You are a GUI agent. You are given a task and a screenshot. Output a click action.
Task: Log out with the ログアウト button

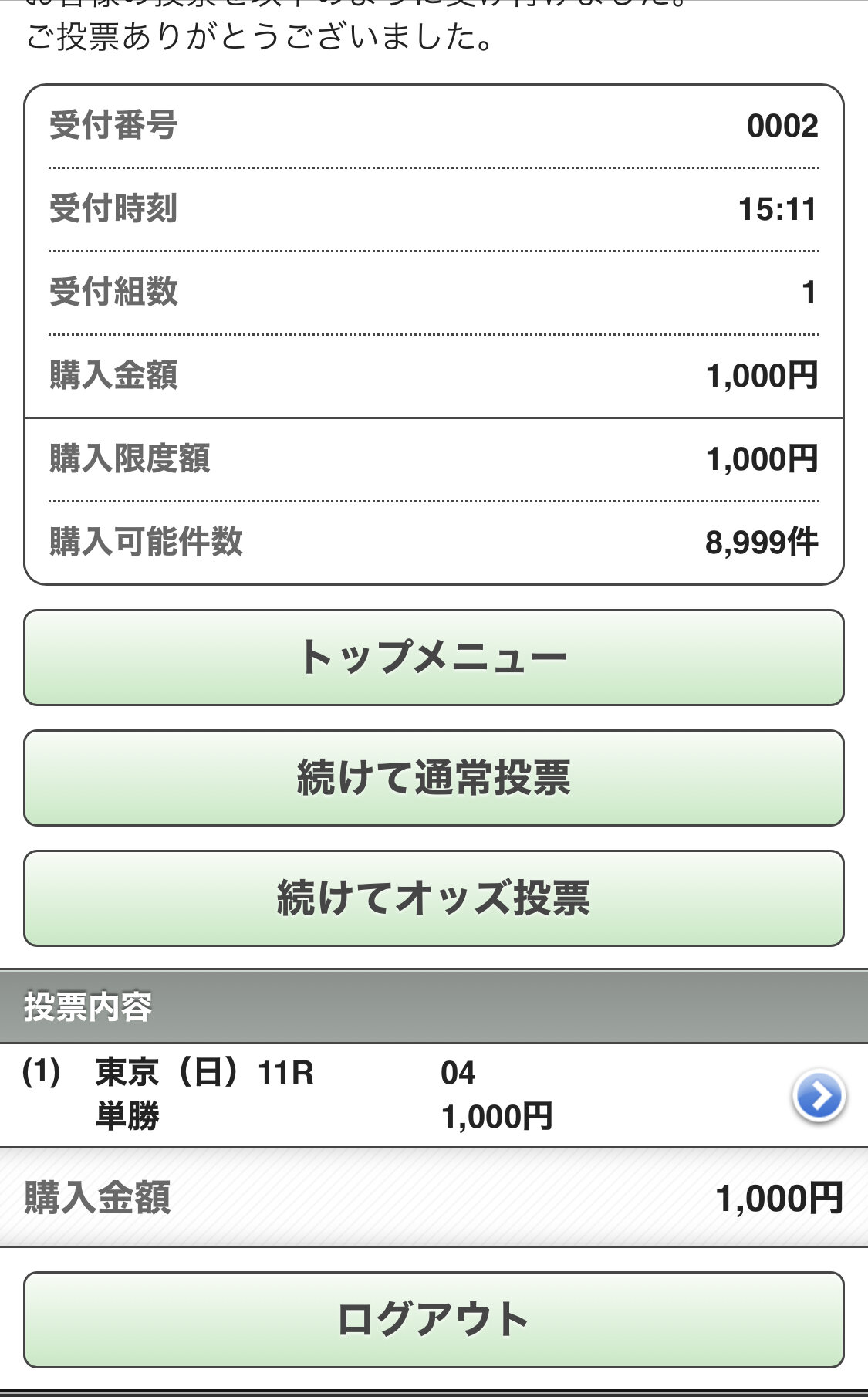(434, 1320)
